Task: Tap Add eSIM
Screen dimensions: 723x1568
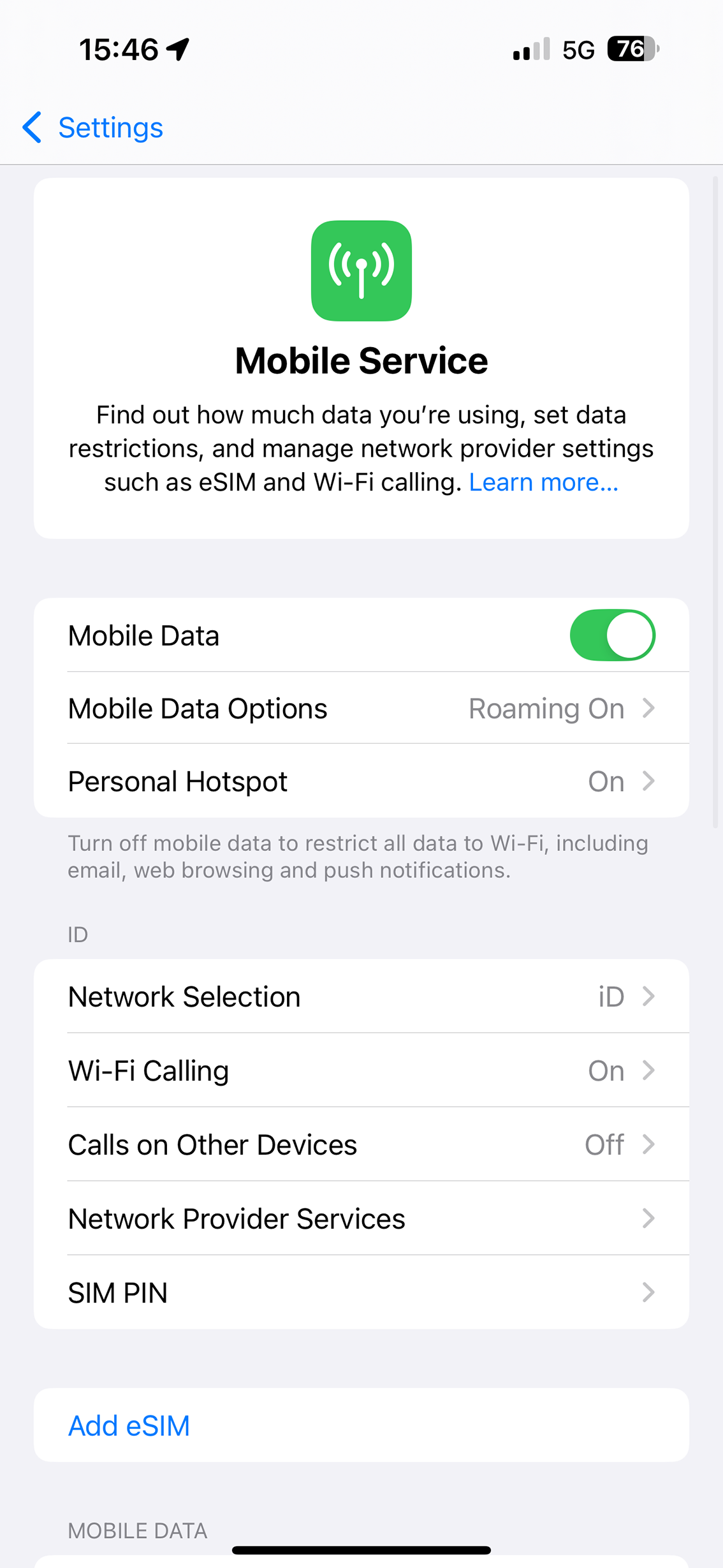Action: pos(361,1425)
